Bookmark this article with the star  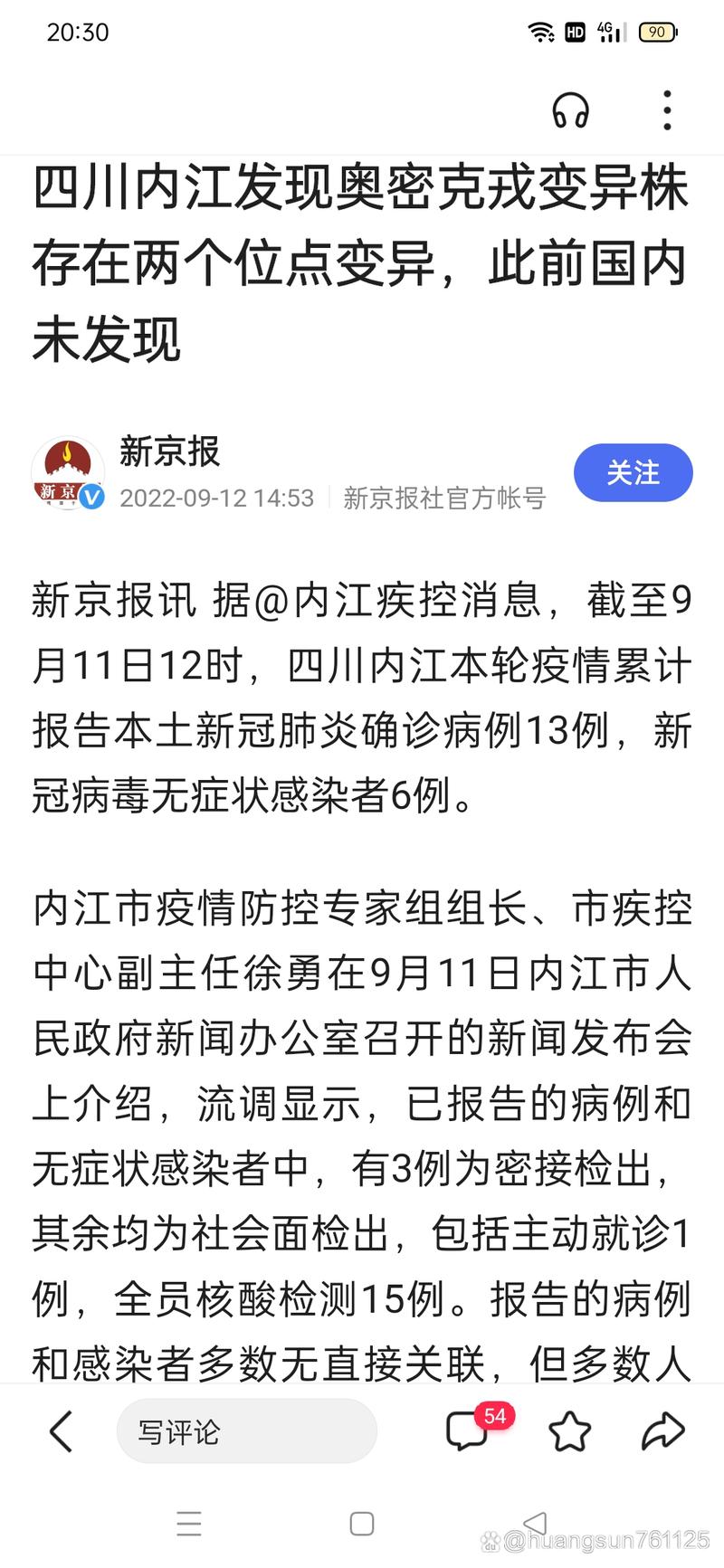tap(569, 1431)
